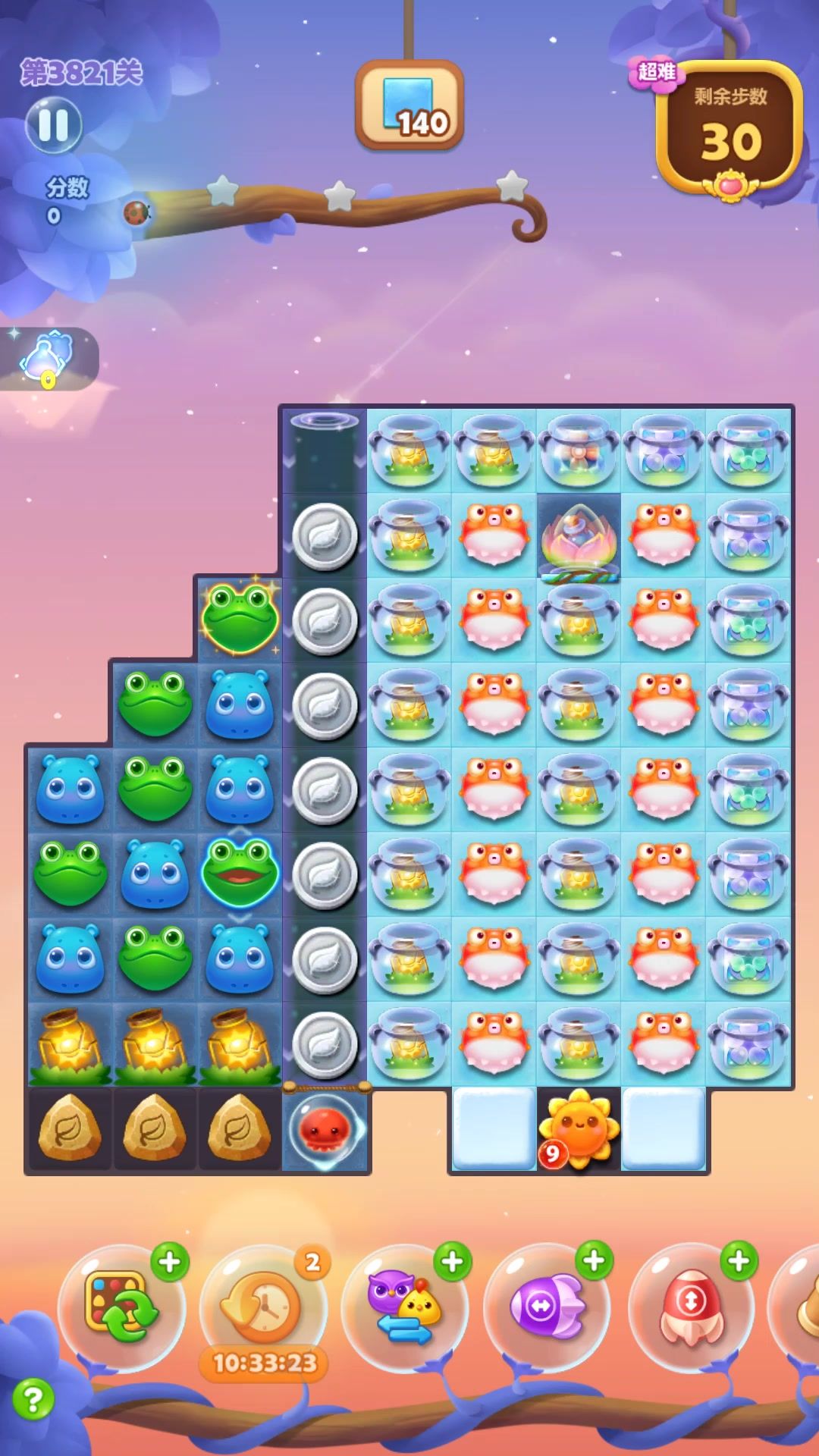The width and height of the screenshot is (819, 1456).
Task: Open the help question mark
Action: tap(33, 1399)
